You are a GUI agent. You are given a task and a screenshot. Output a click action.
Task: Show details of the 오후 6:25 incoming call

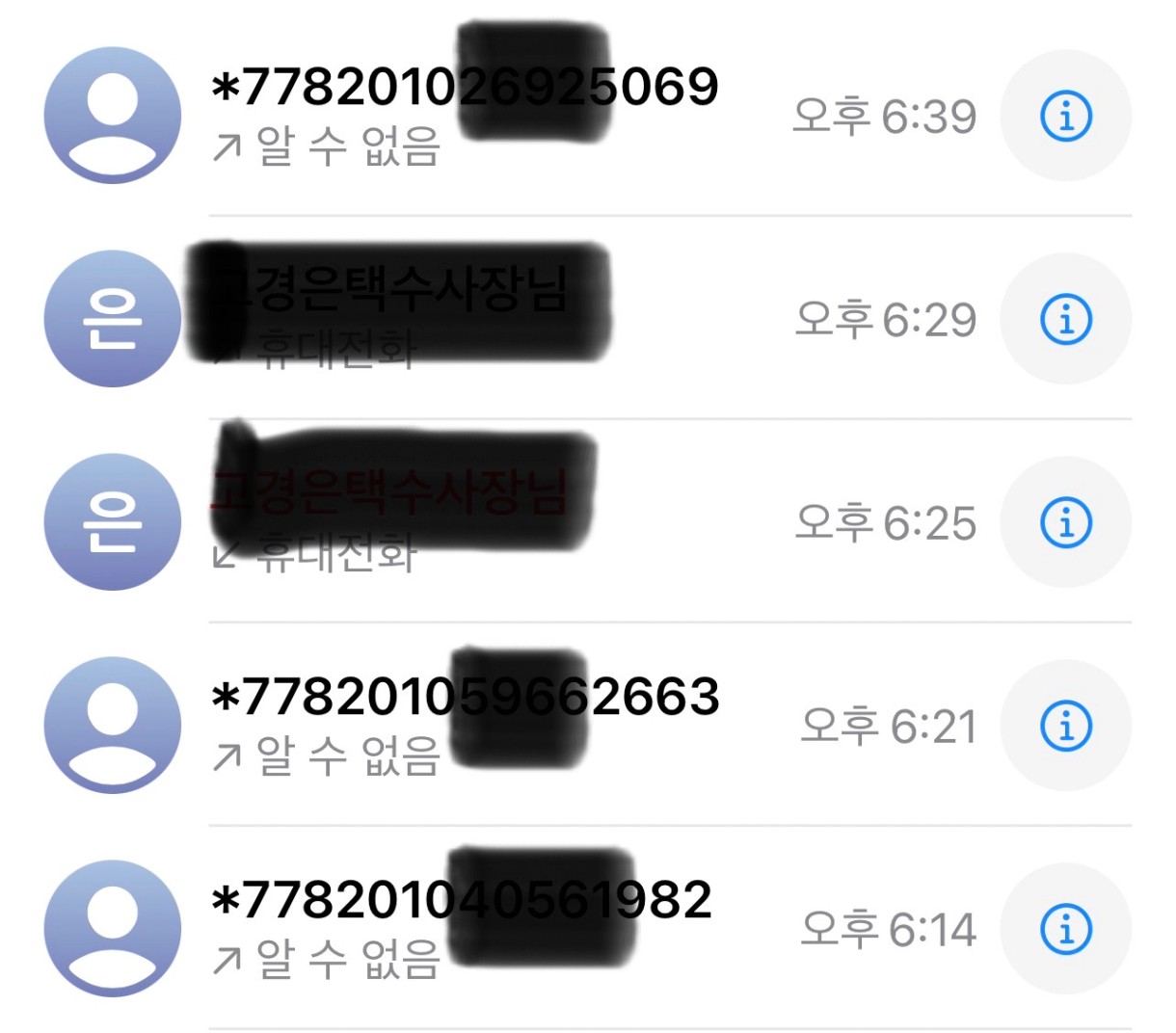pyautogui.click(x=1065, y=522)
